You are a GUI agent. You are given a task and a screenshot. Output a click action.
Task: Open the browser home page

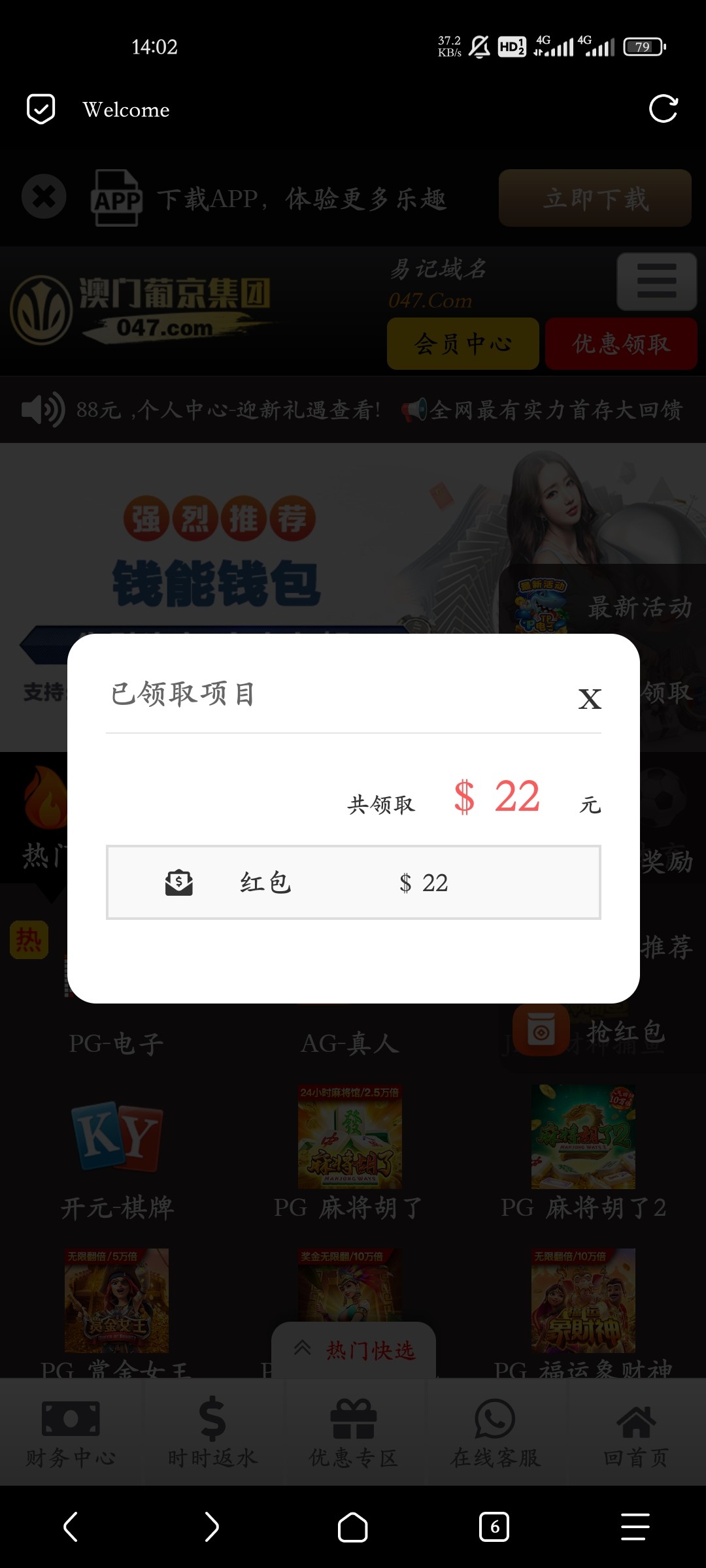352,1527
